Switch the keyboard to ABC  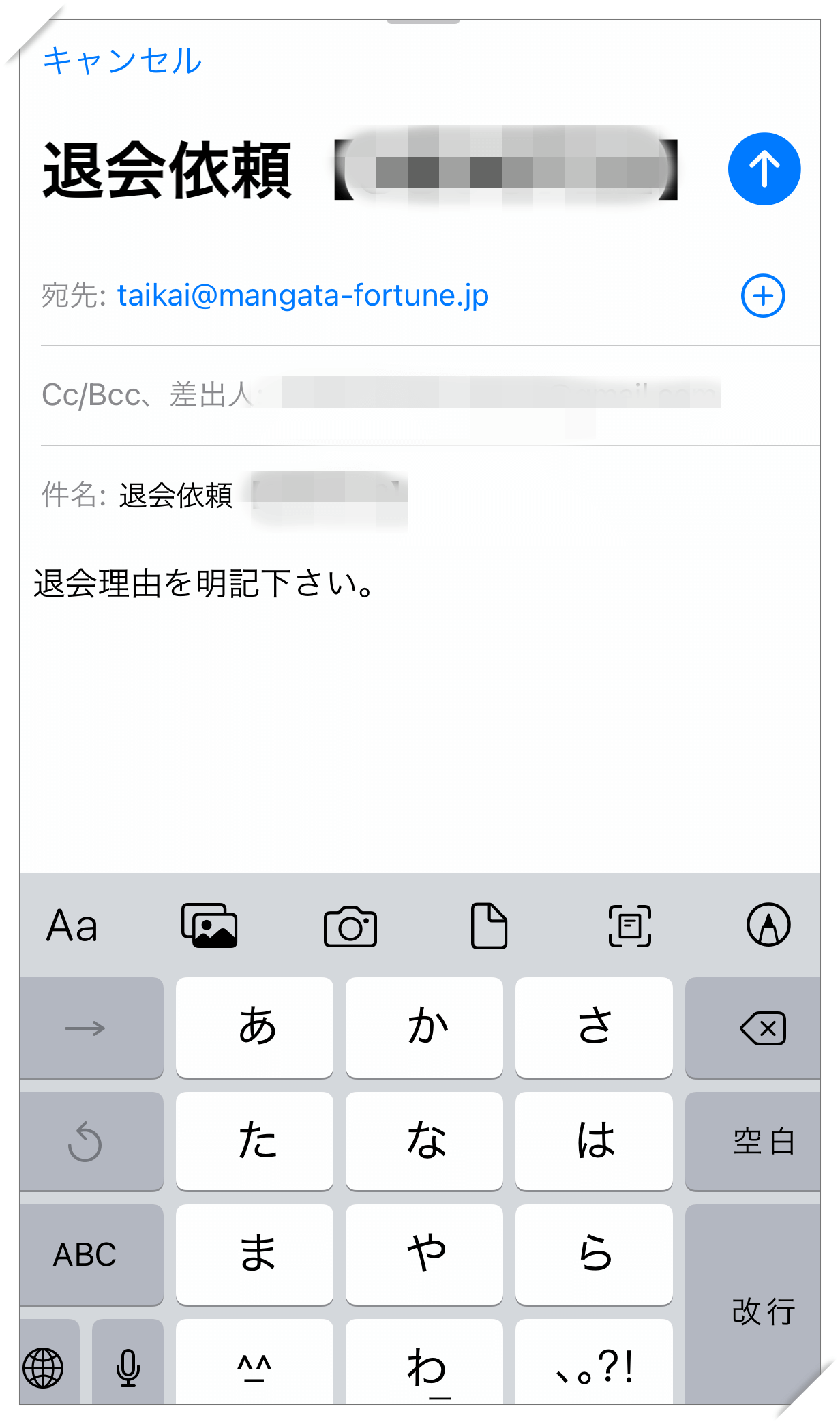click(x=85, y=1255)
